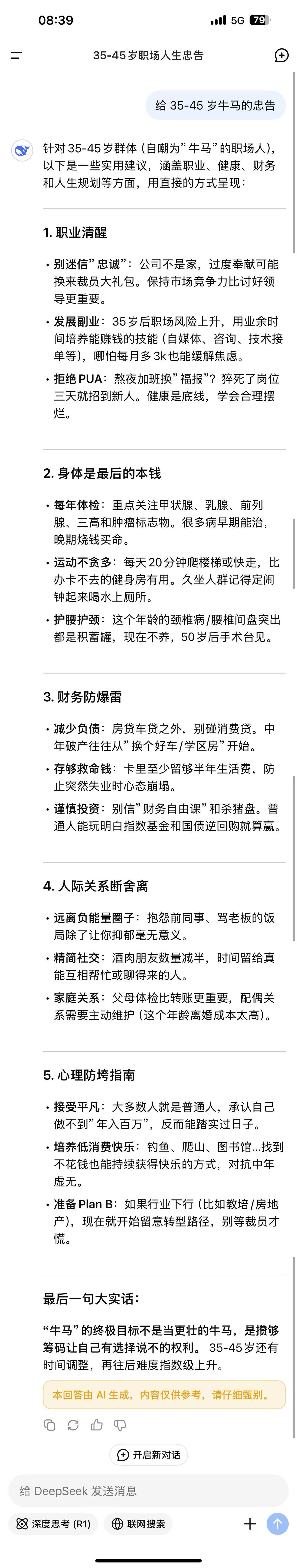Focus the 给 DeepSeek 发送消息 input field
The width and height of the screenshot is (297, 1568).
coord(148,1491)
